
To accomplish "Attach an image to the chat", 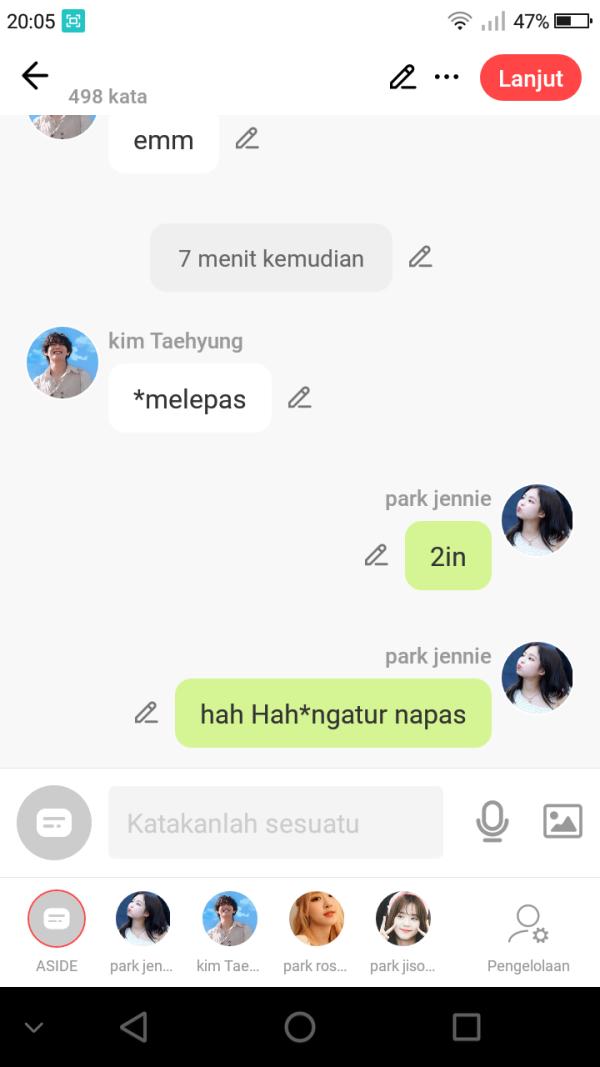I will pos(562,821).
